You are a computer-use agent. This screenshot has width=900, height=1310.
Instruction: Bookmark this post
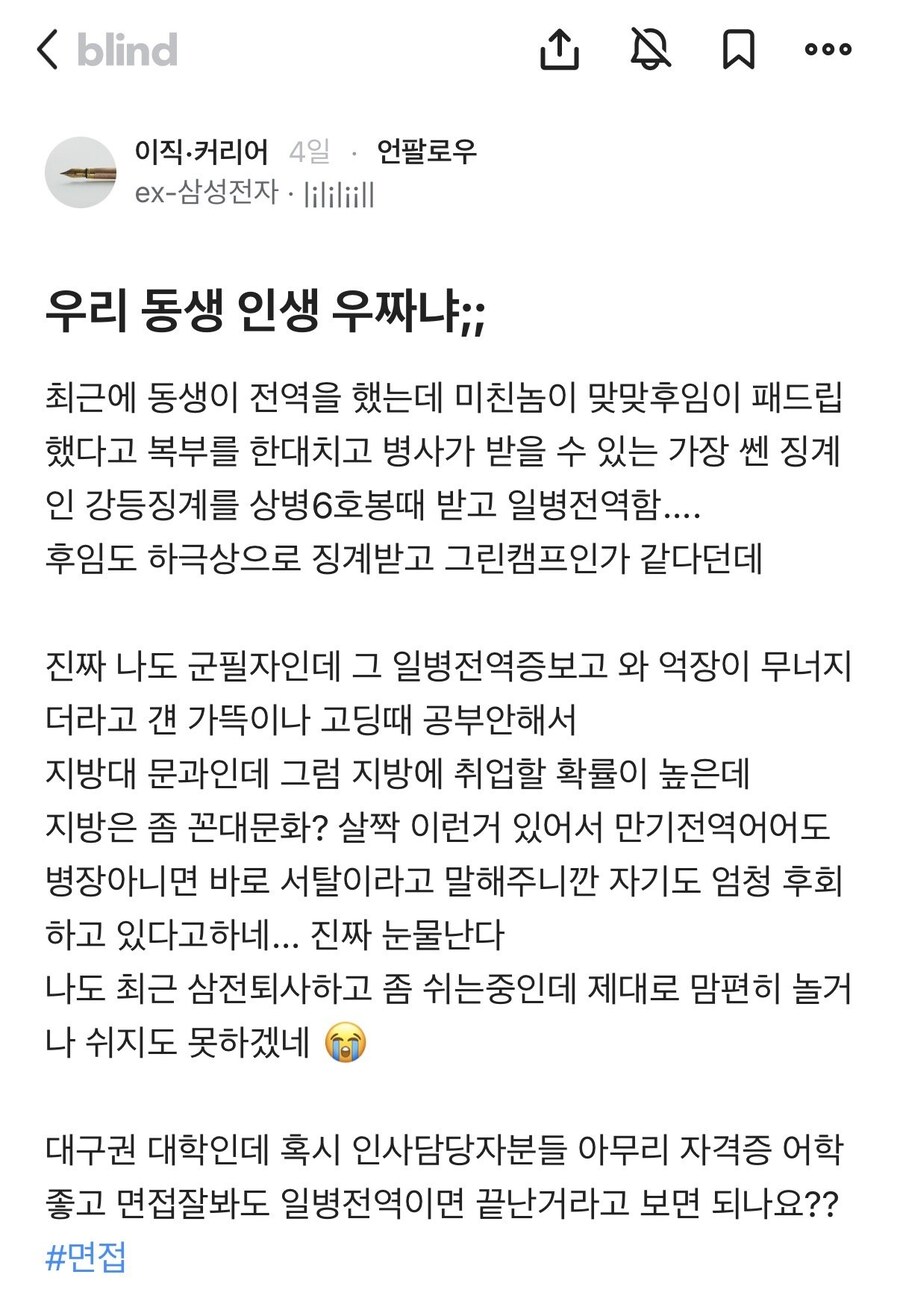(x=738, y=48)
